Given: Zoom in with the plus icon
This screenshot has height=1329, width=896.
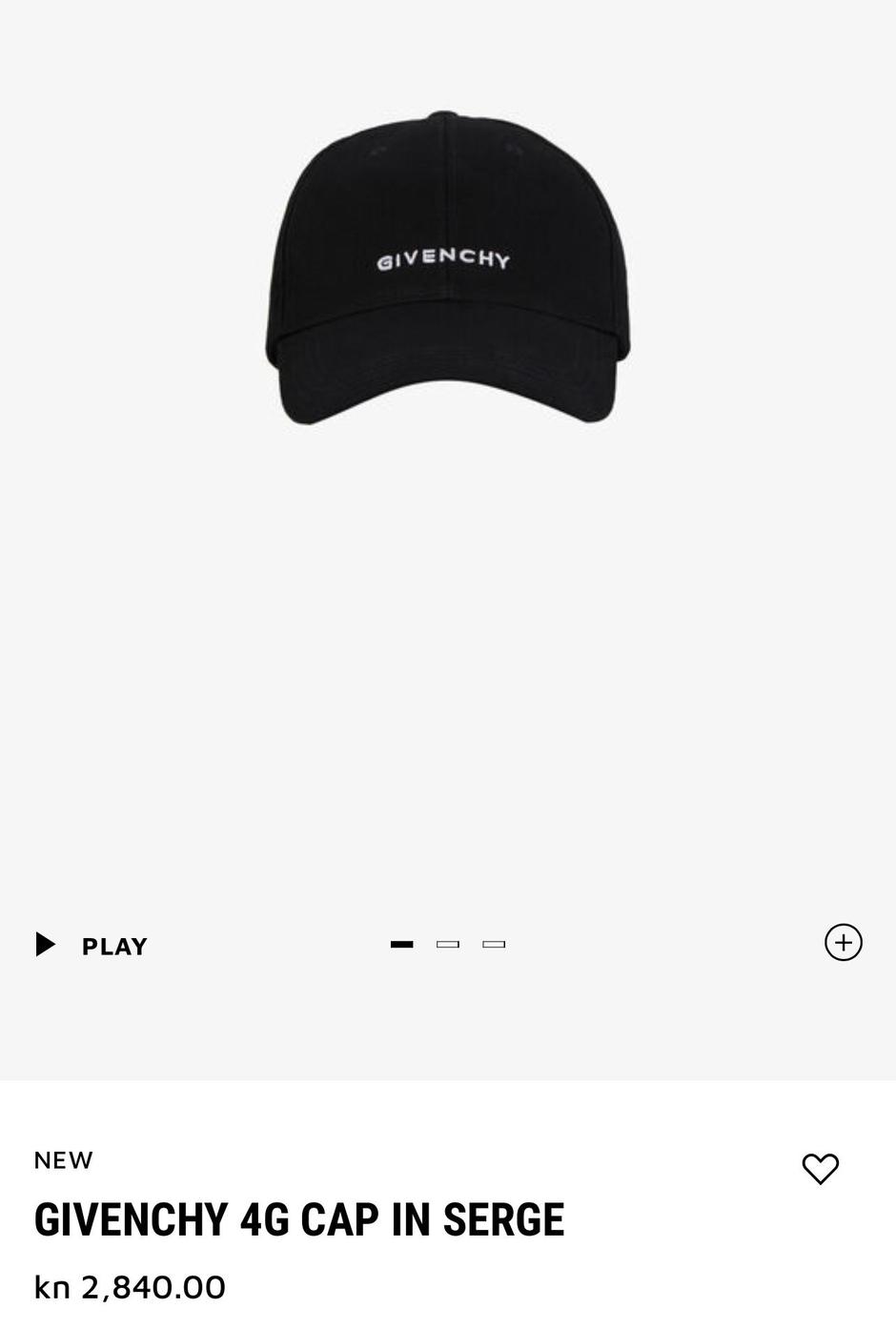Looking at the screenshot, I should (843, 942).
